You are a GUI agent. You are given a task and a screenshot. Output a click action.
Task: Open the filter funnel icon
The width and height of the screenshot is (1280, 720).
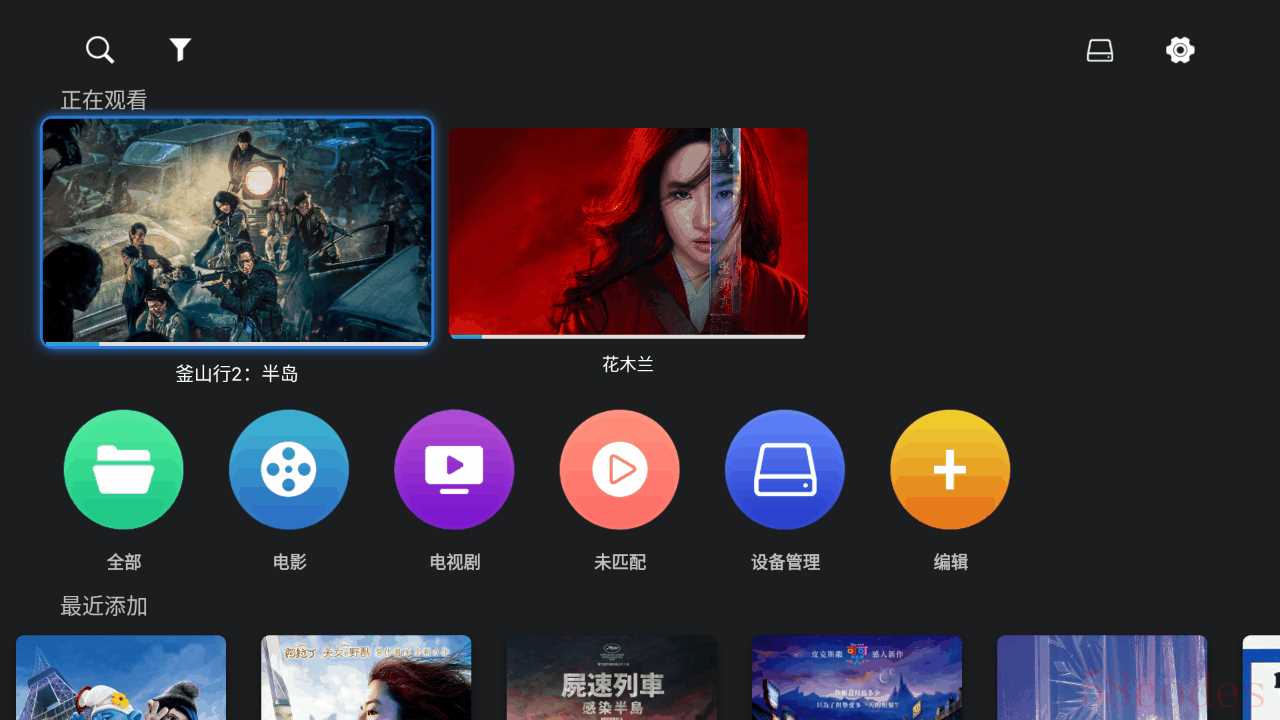point(180,50)
